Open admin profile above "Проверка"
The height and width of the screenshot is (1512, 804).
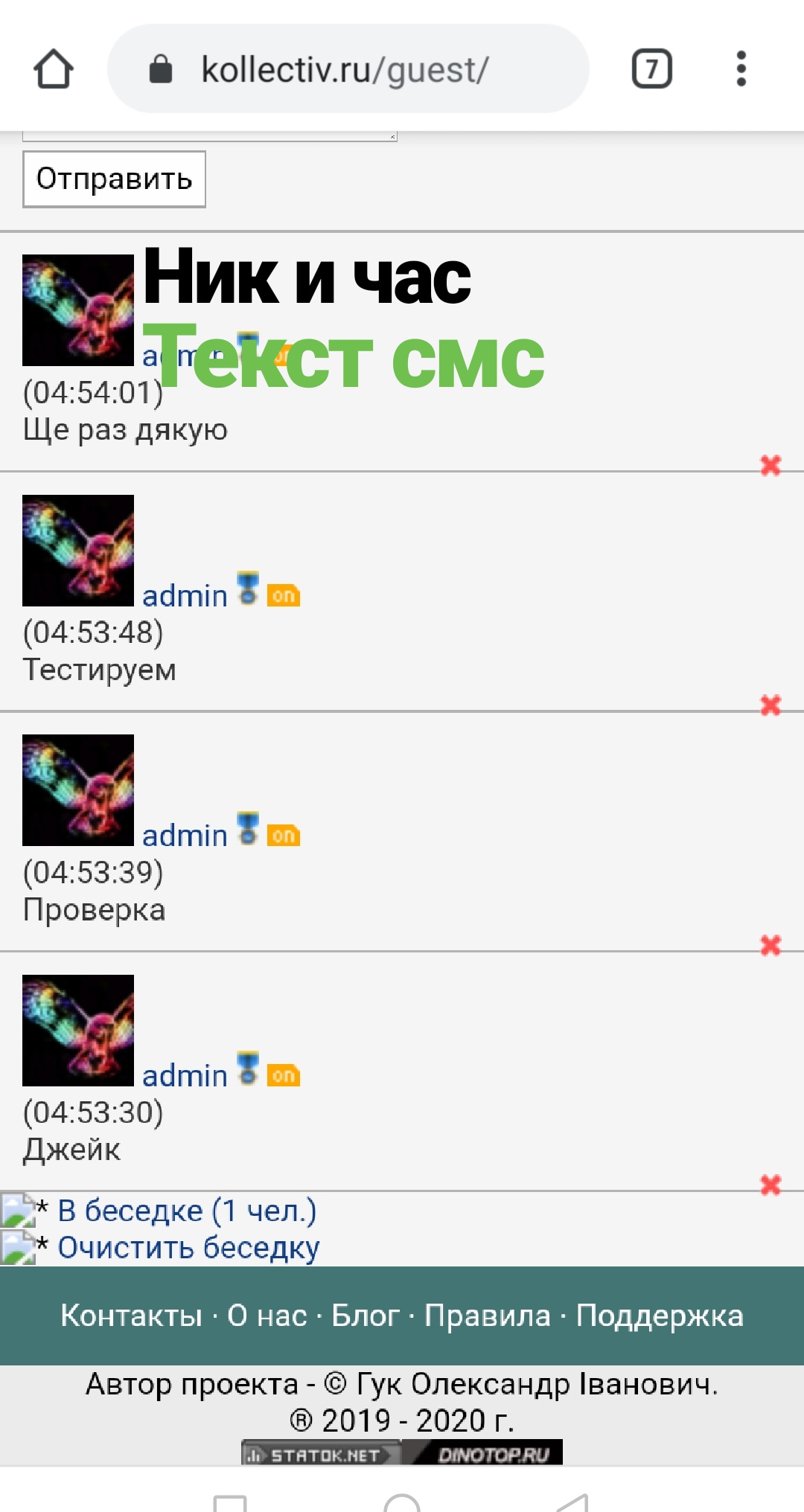click(185, 836)
